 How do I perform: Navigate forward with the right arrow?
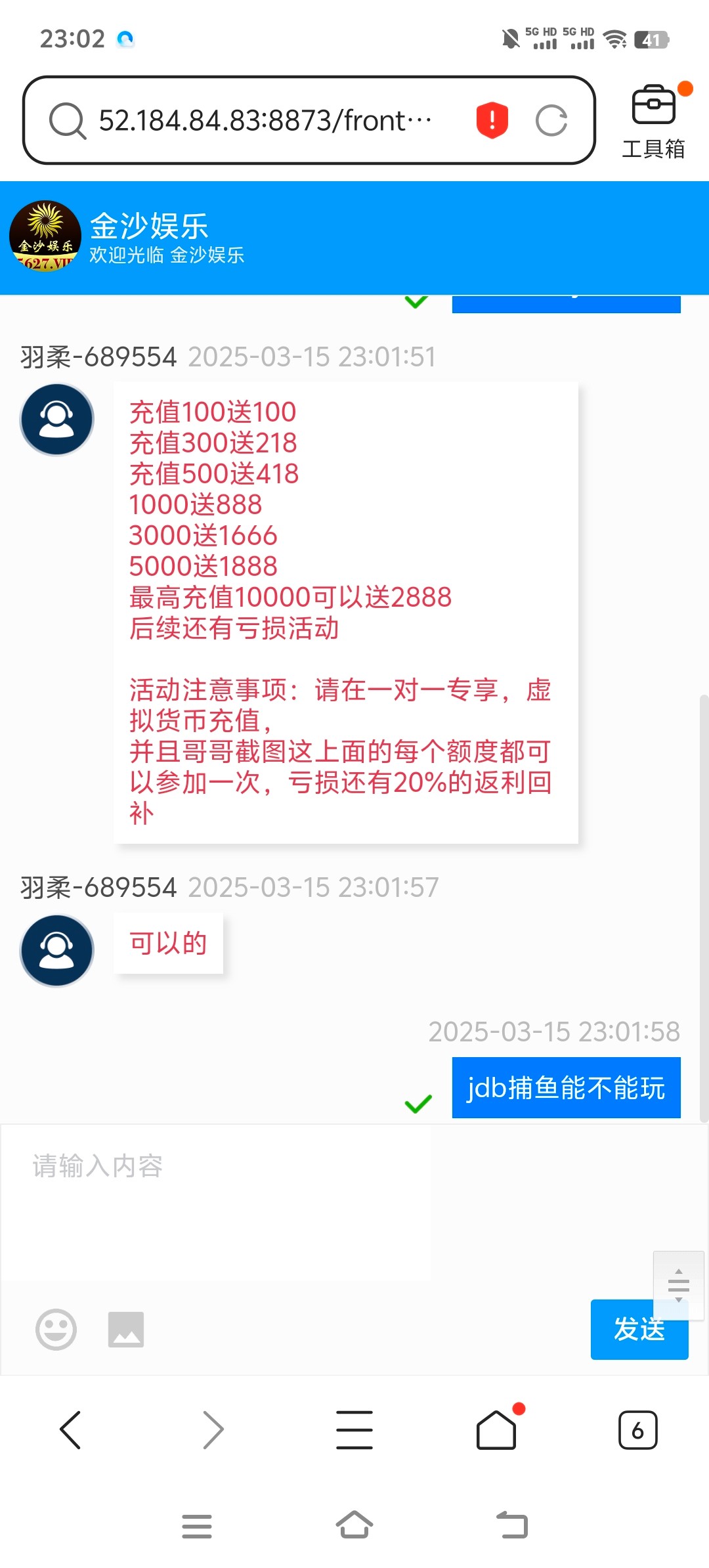(212, 1429)
